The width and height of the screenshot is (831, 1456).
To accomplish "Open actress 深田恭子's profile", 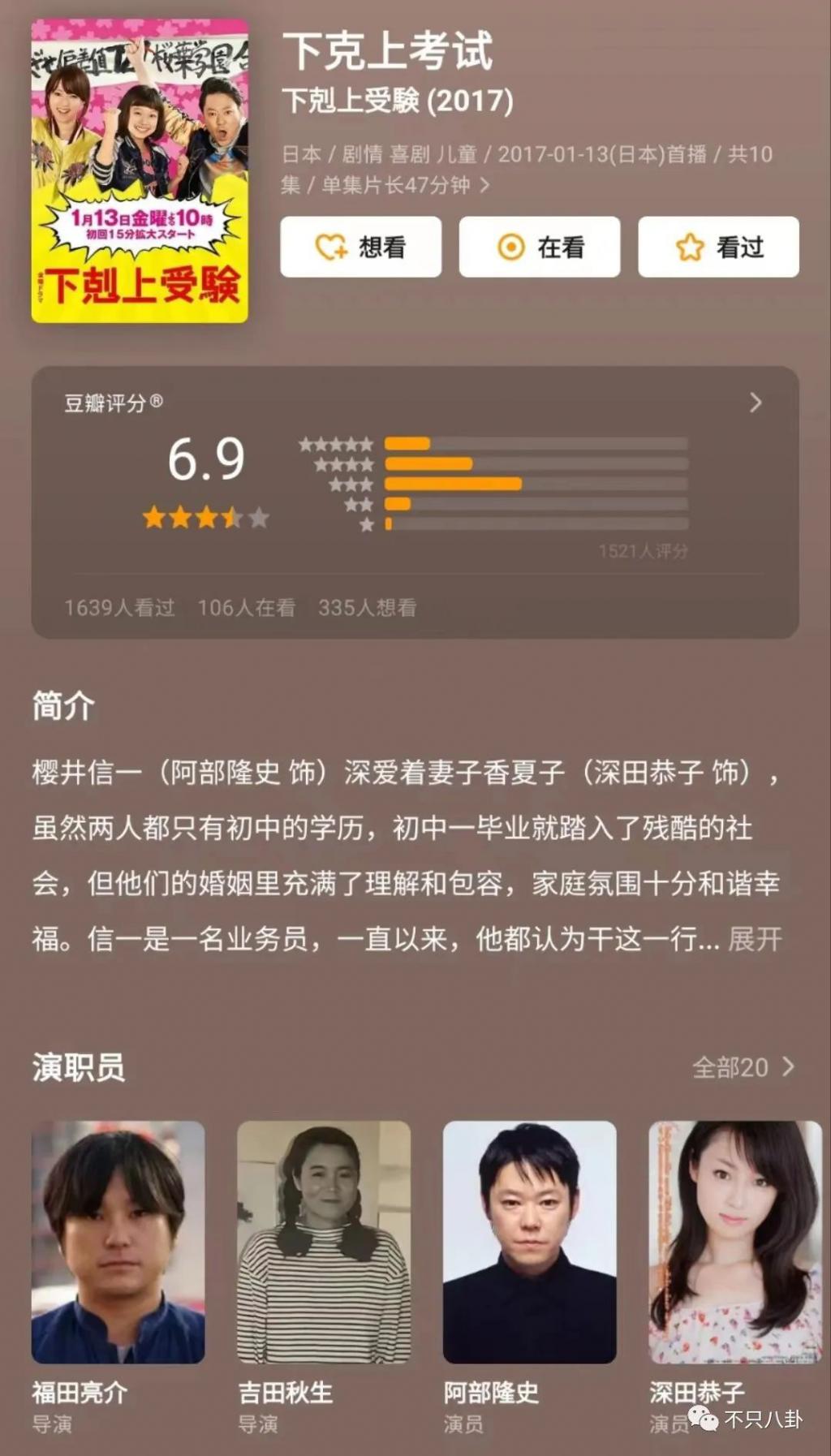I will [x=734, y=1242].
